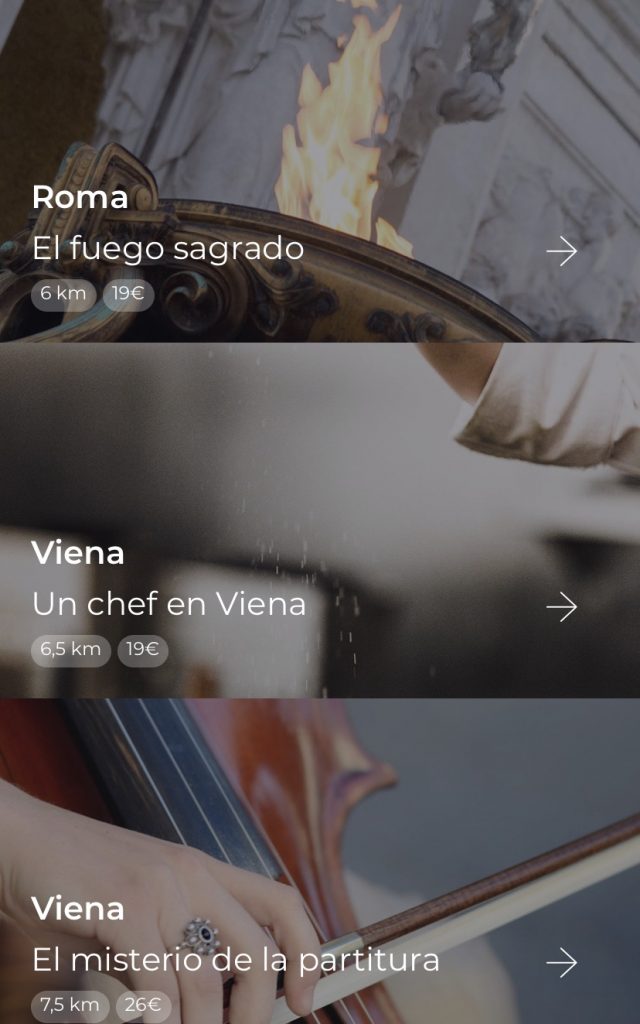The image size is (640, 1024).
Task: Open the Roma card El fuego sagrado
Action: click(x=168, y=248)
